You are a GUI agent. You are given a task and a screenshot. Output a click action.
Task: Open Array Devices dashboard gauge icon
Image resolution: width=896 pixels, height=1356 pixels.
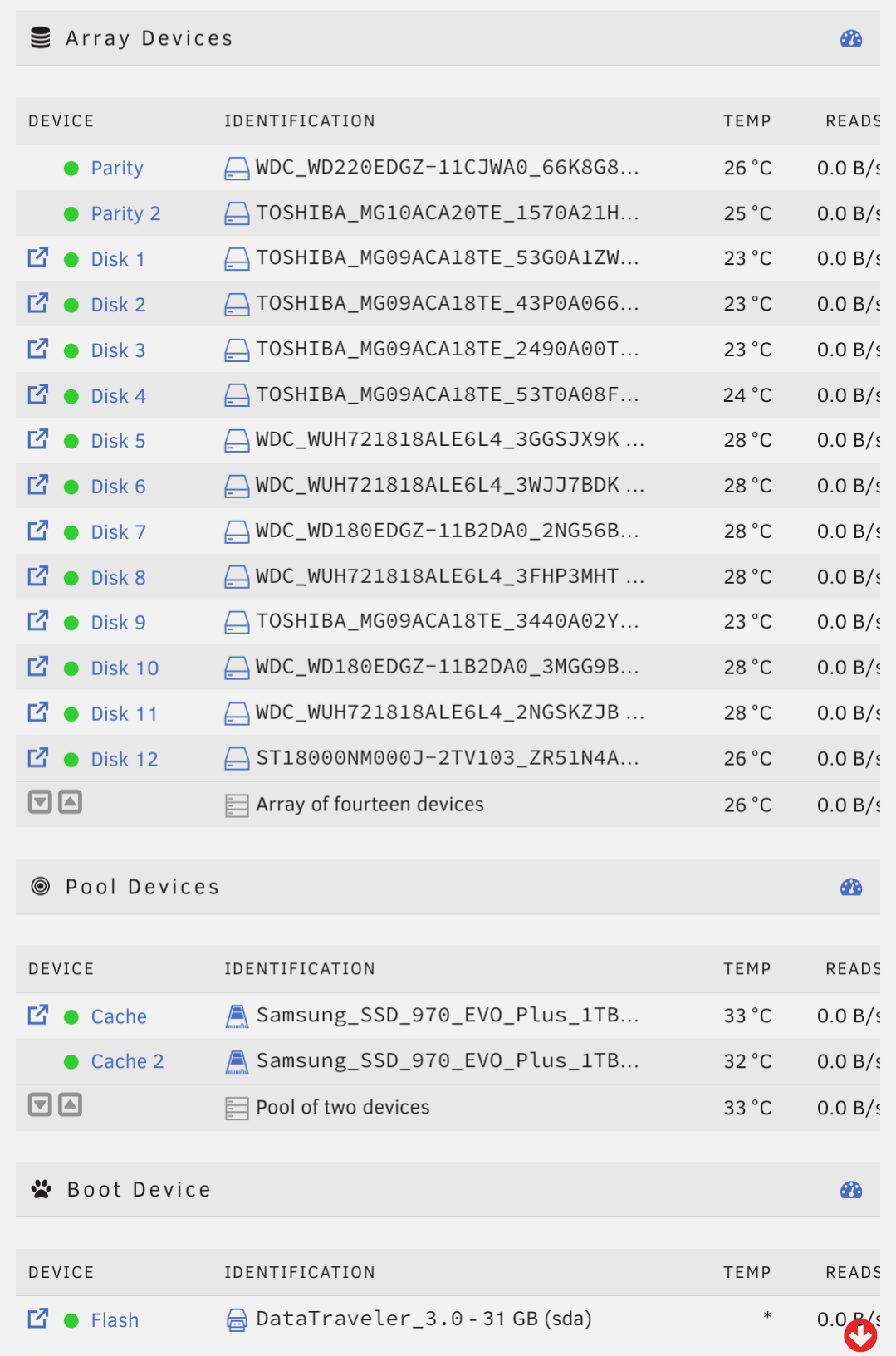[851, 38]
